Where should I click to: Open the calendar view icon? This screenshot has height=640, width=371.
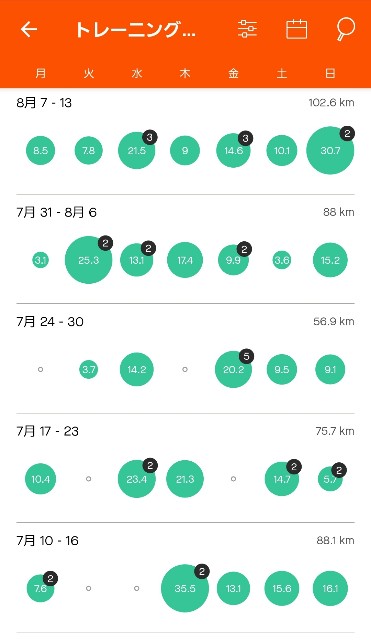pyautogui.click(x=297, y=29)
